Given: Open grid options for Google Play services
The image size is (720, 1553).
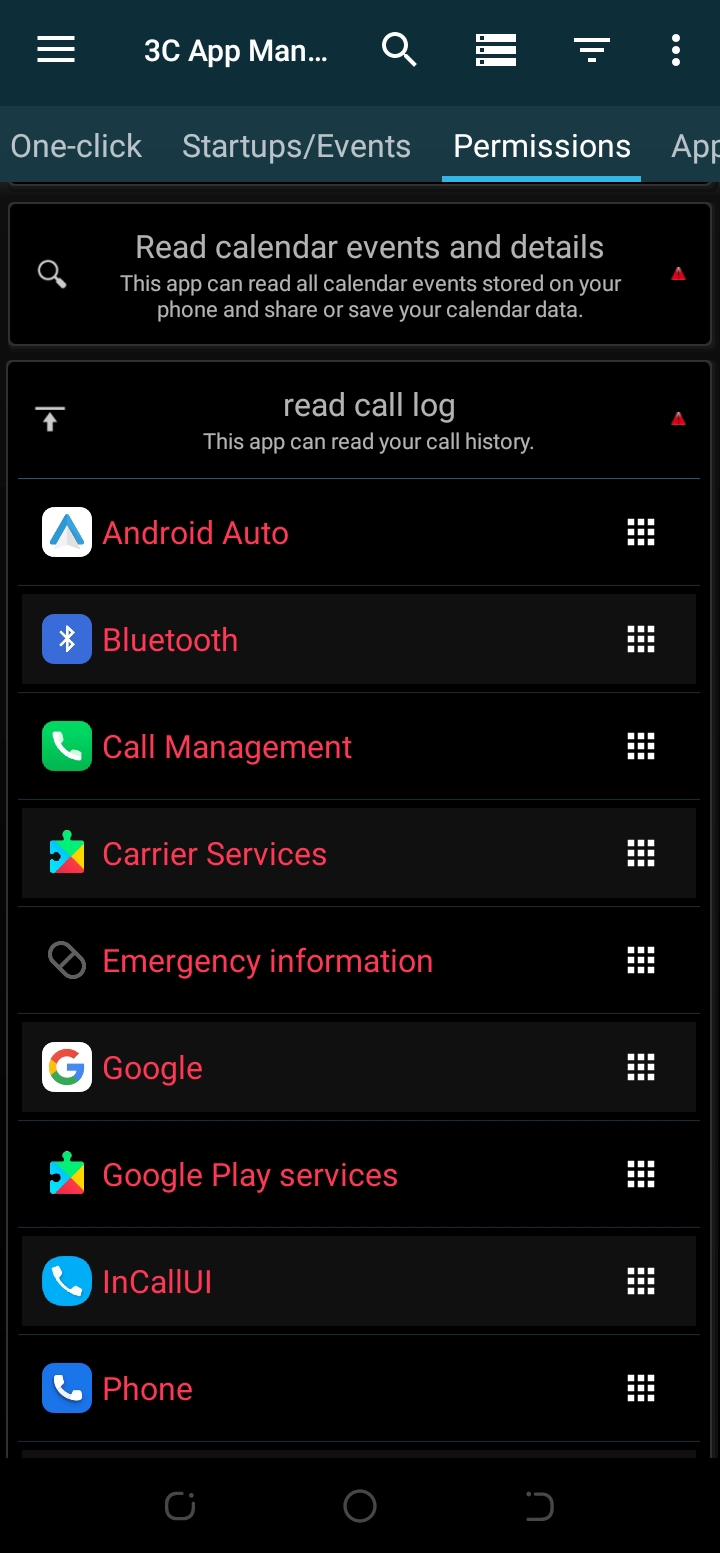Looking at the screenshot, I should 640,1174.
